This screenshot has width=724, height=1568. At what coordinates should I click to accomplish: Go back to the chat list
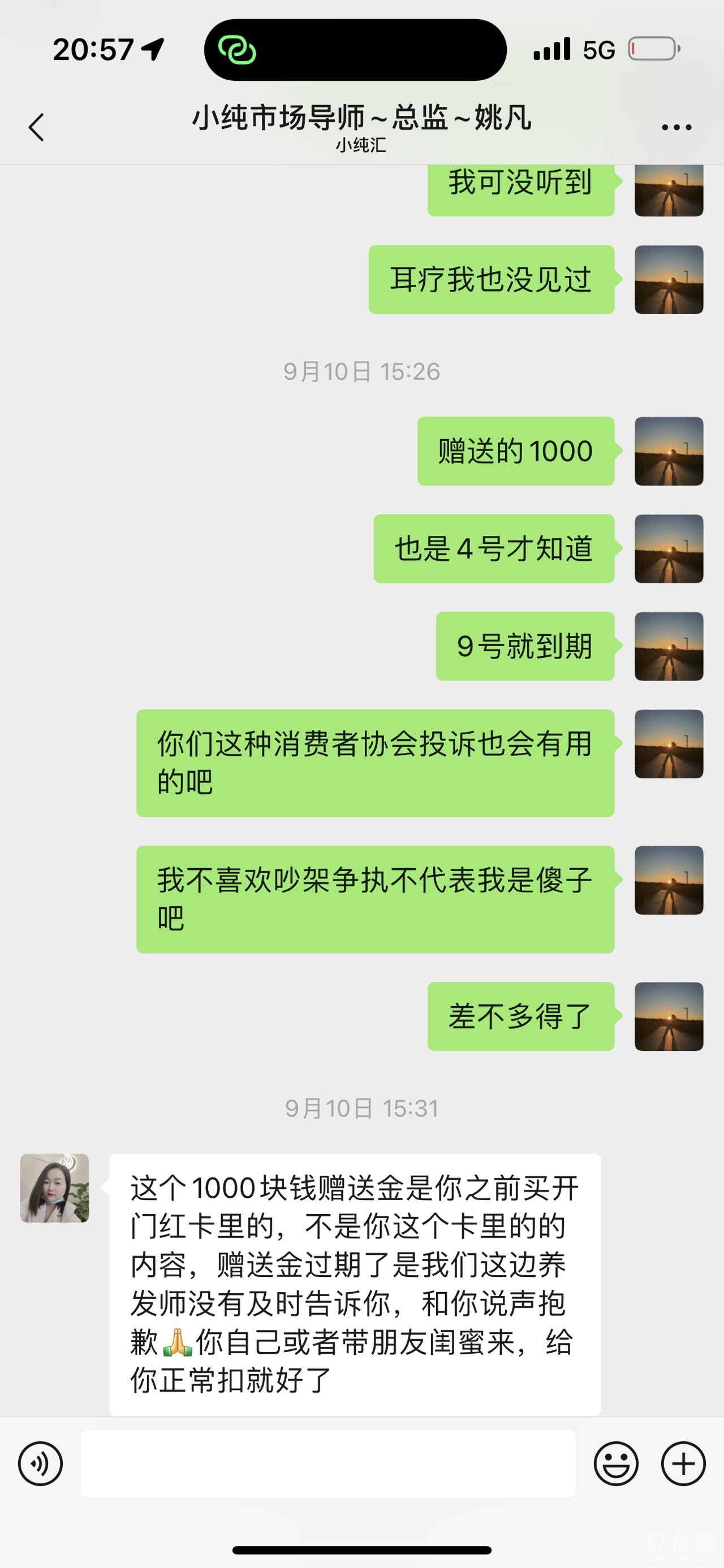37,127
